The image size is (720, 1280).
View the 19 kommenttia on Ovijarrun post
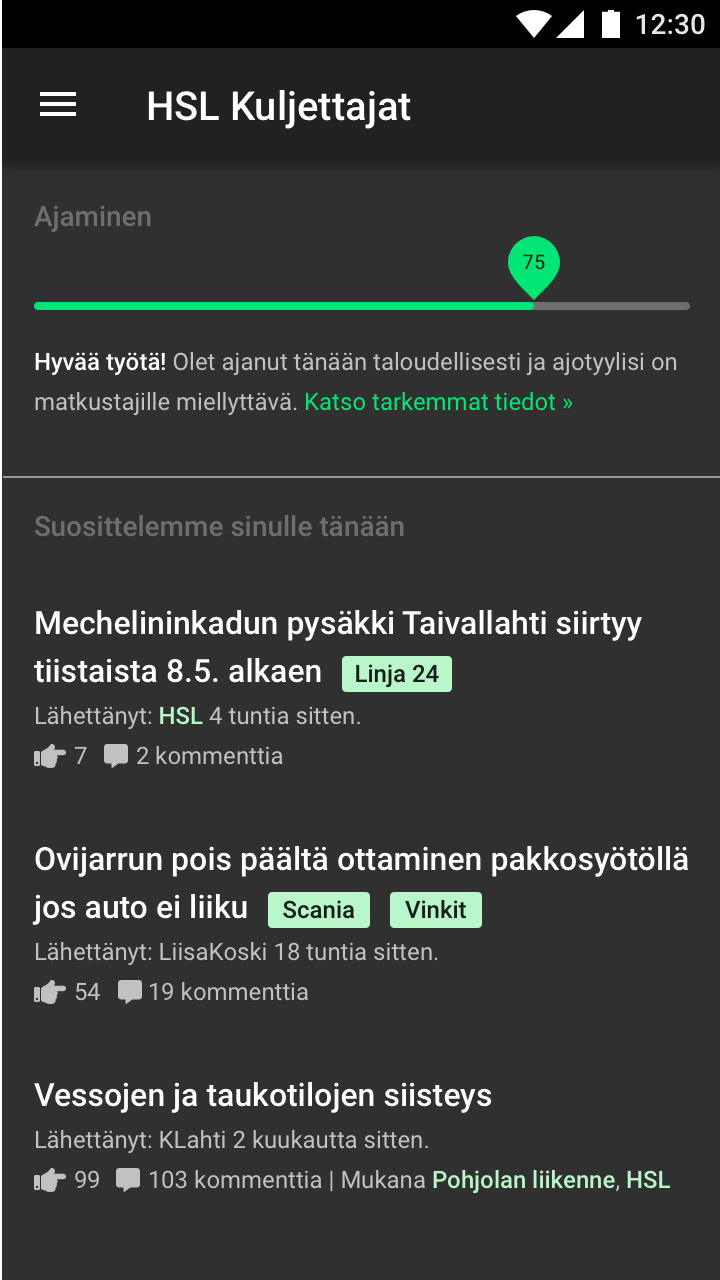pos(213,992)
